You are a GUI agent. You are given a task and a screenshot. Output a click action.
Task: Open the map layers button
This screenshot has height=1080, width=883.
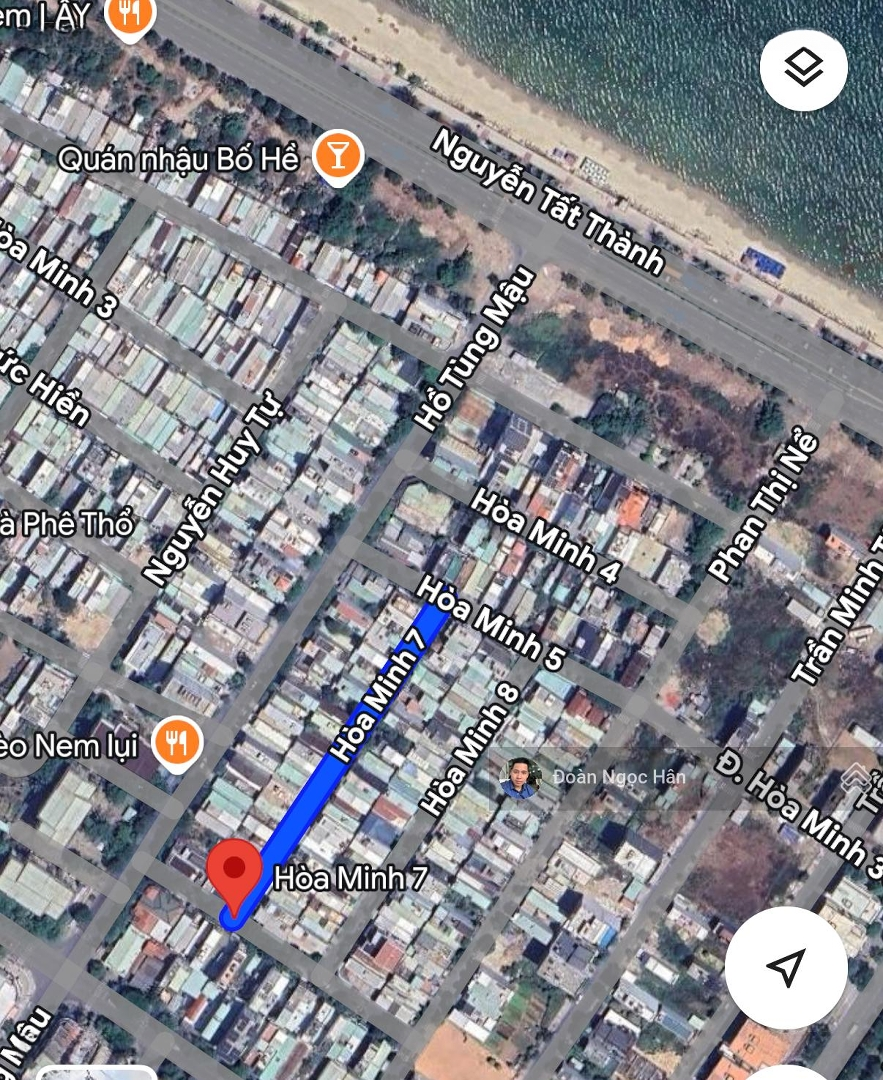pos(803,68)
